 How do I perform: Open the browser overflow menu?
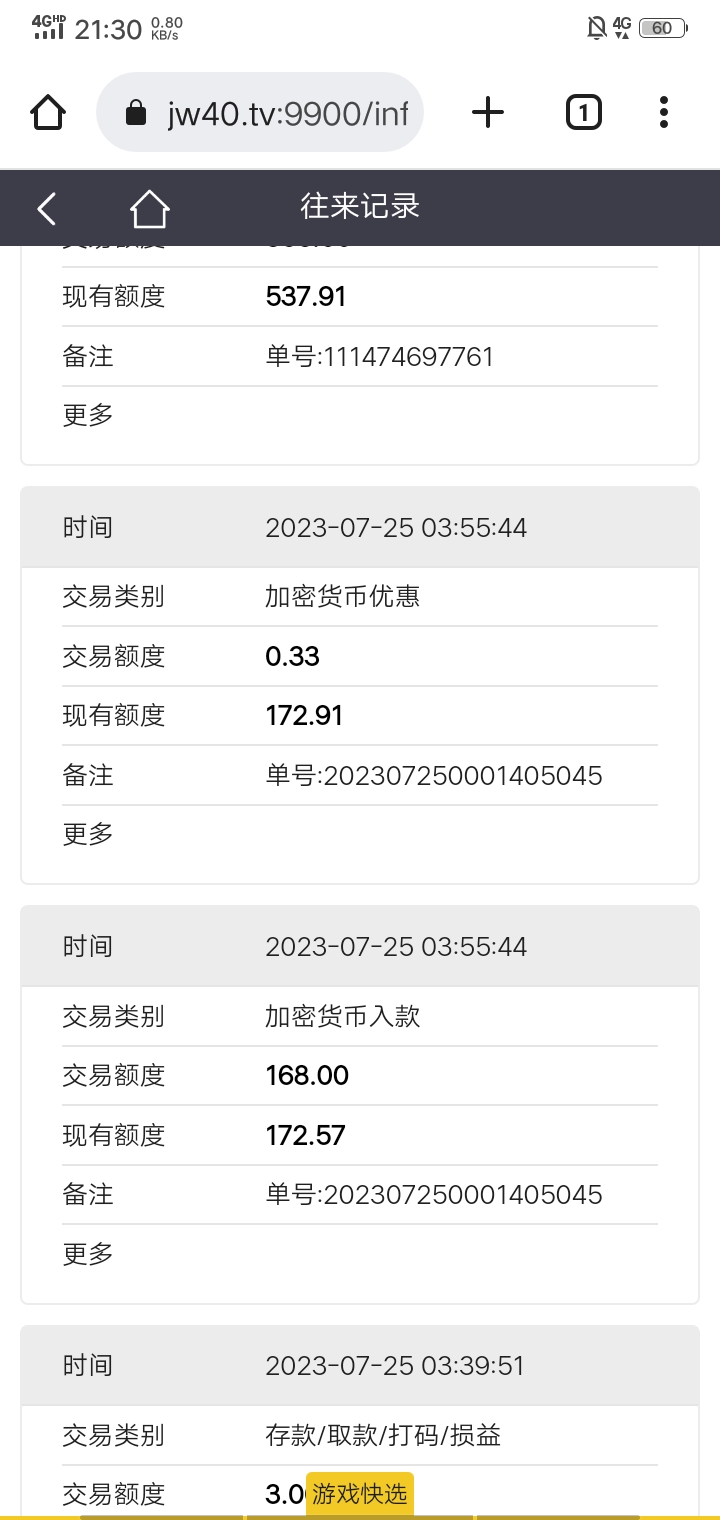coord(664,113)
